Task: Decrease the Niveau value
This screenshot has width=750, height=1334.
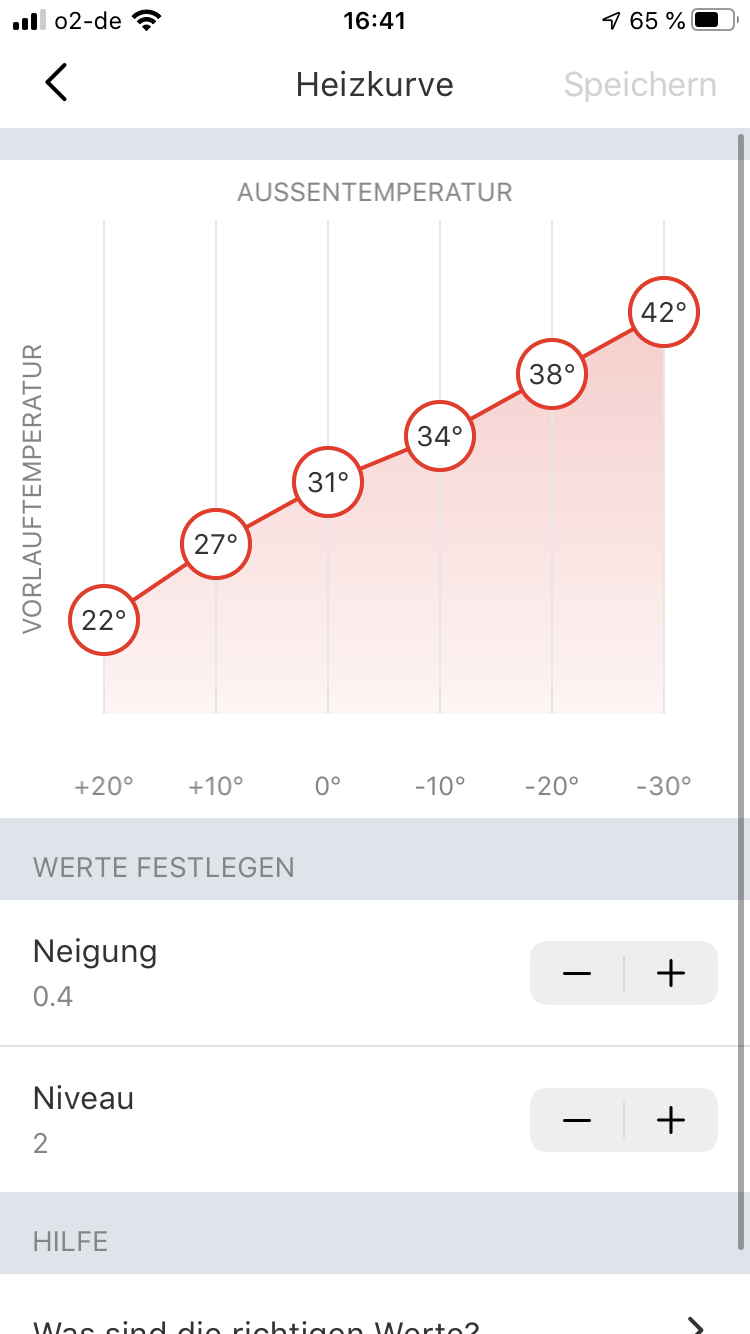Action: click(577, 1120)
